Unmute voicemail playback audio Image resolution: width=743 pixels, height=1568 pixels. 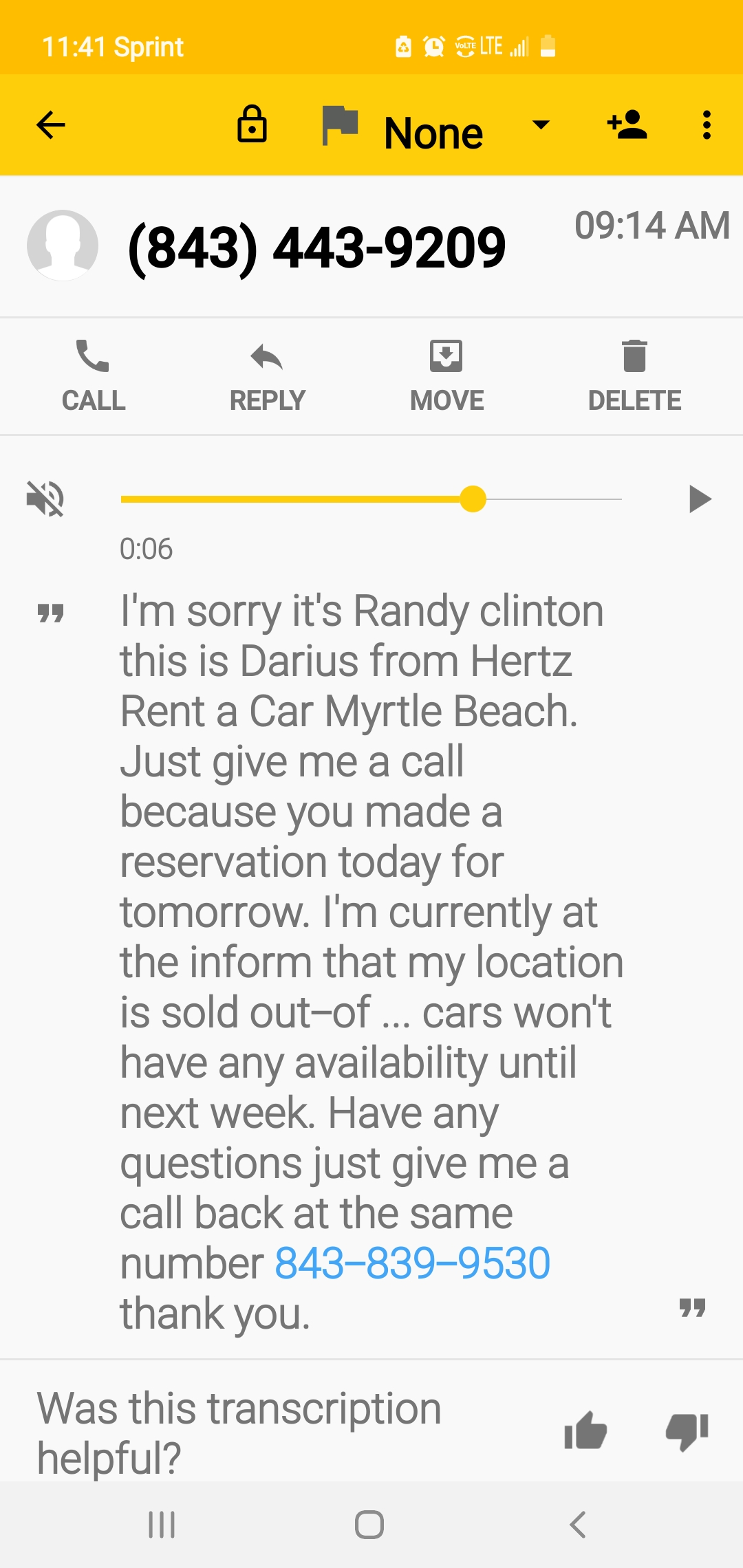(45, 499)
